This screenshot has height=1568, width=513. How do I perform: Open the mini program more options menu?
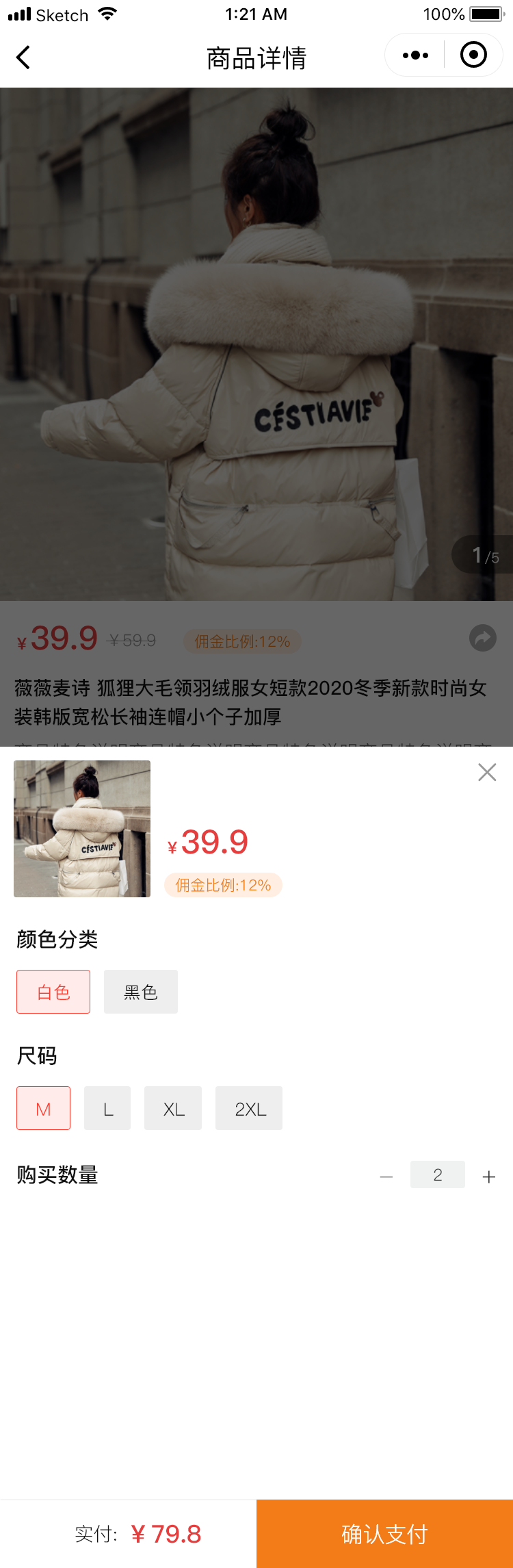pyautogui.click(x=415, y=55)
